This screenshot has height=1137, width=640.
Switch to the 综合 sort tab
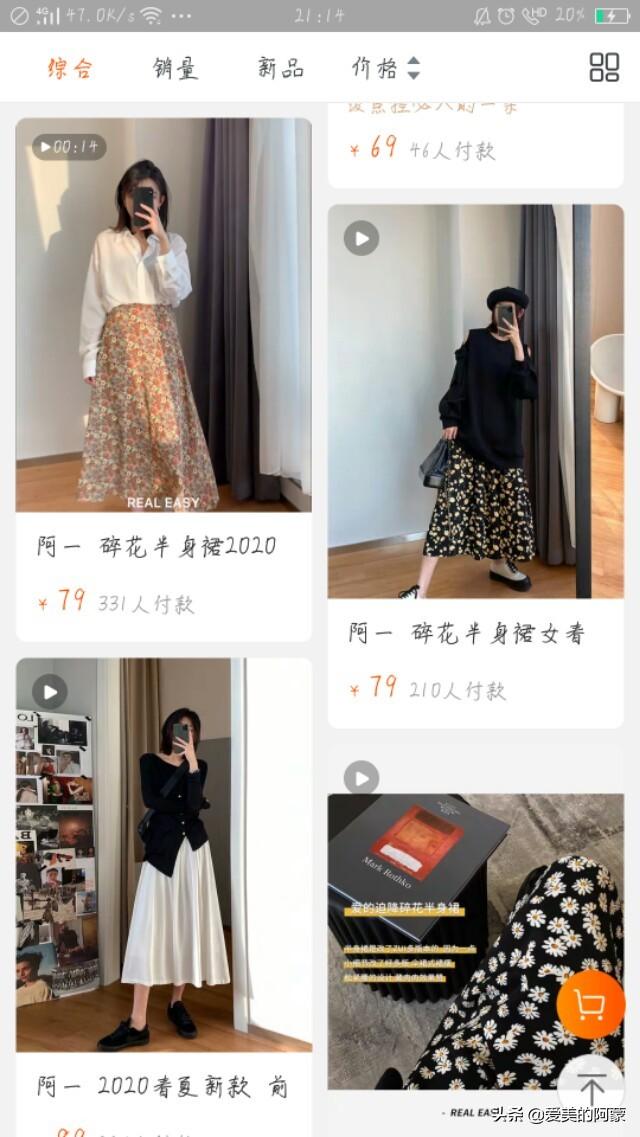pos(70,68)
